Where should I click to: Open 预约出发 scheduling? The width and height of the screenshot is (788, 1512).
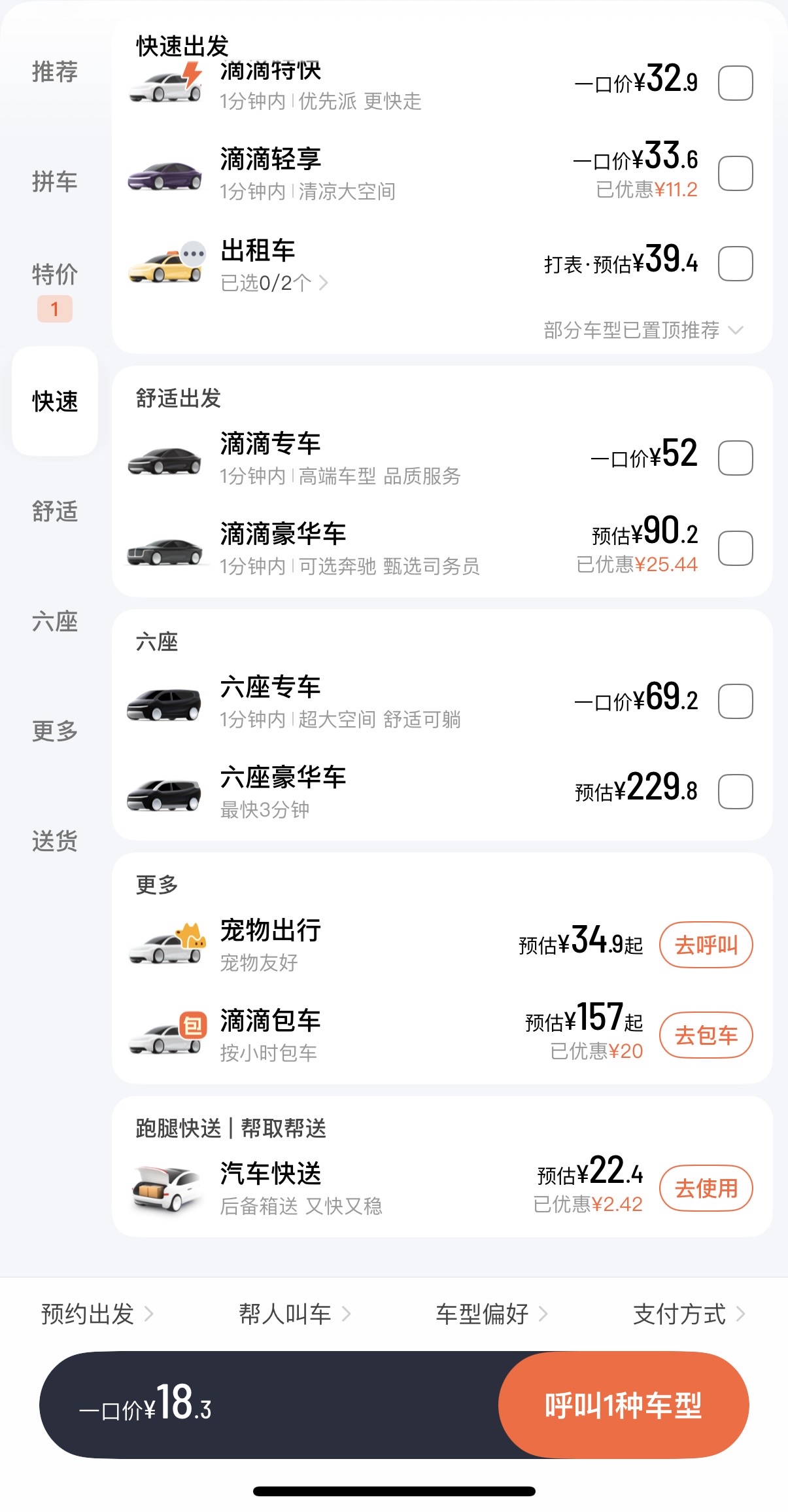click(97, 1313)
